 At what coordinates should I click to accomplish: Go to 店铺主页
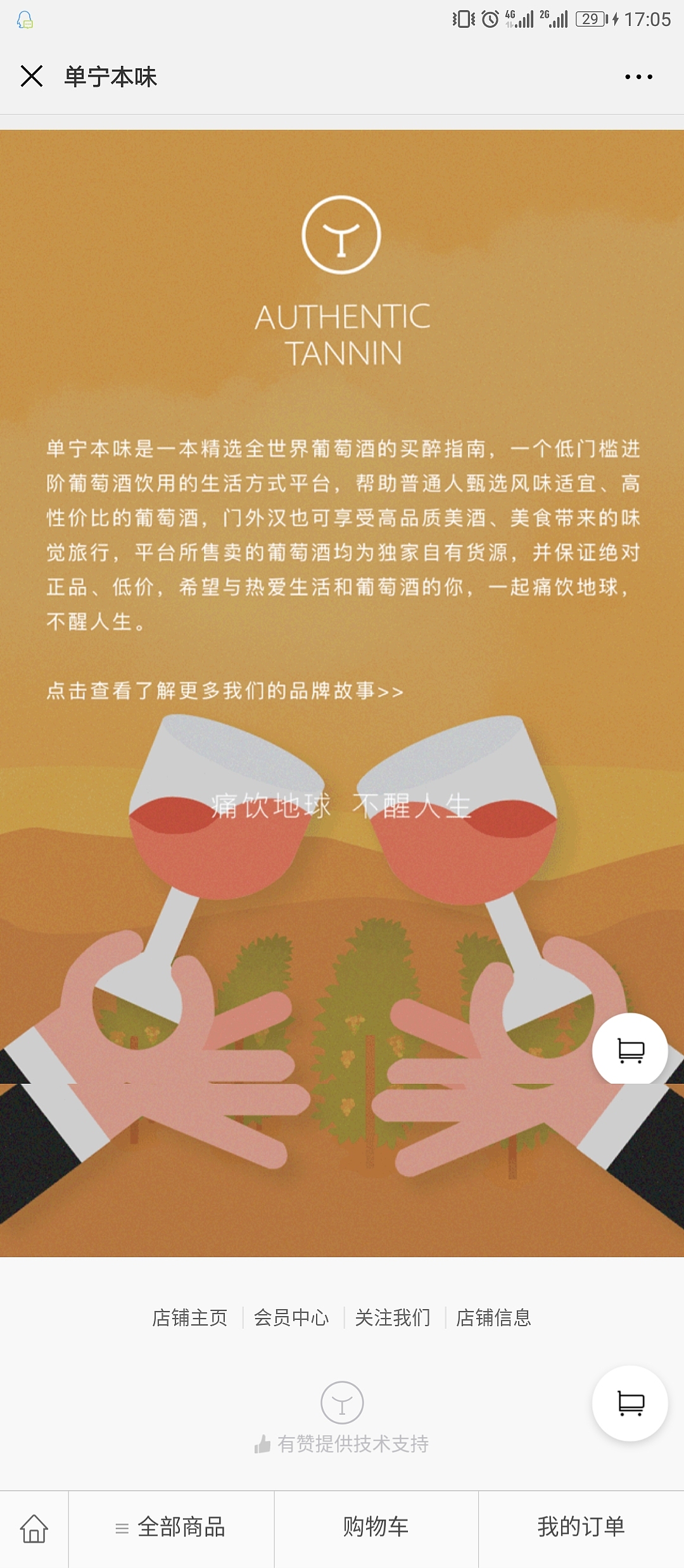189,1317
